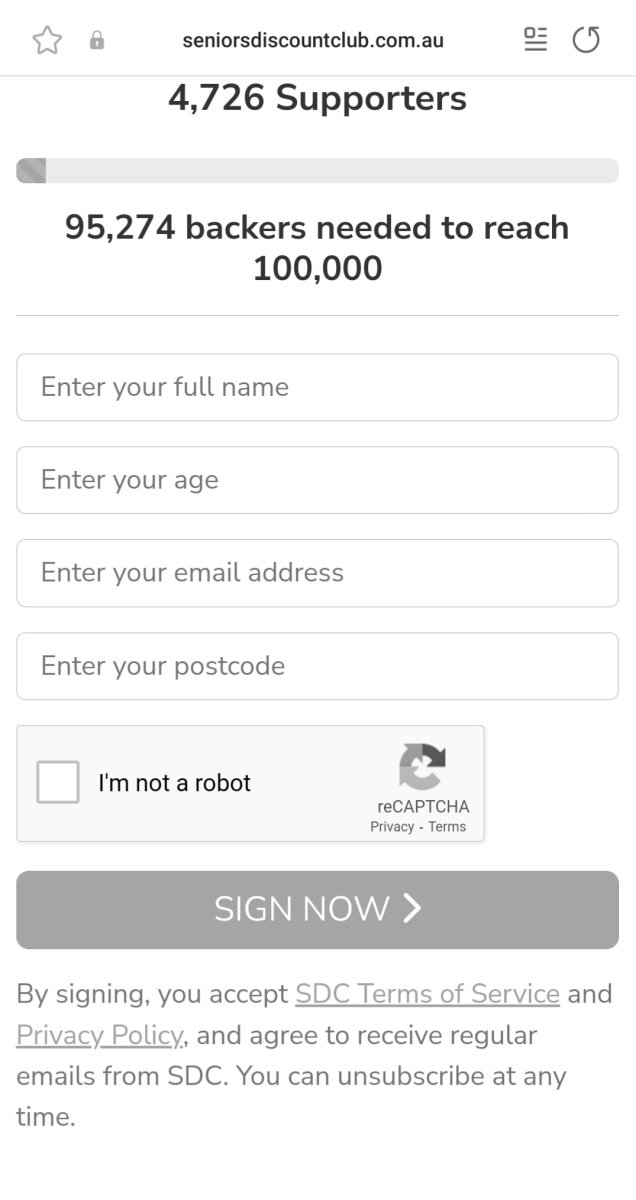This screenshot has width=636, height=1200.
Task: Select the age input field
Action: 317,480
